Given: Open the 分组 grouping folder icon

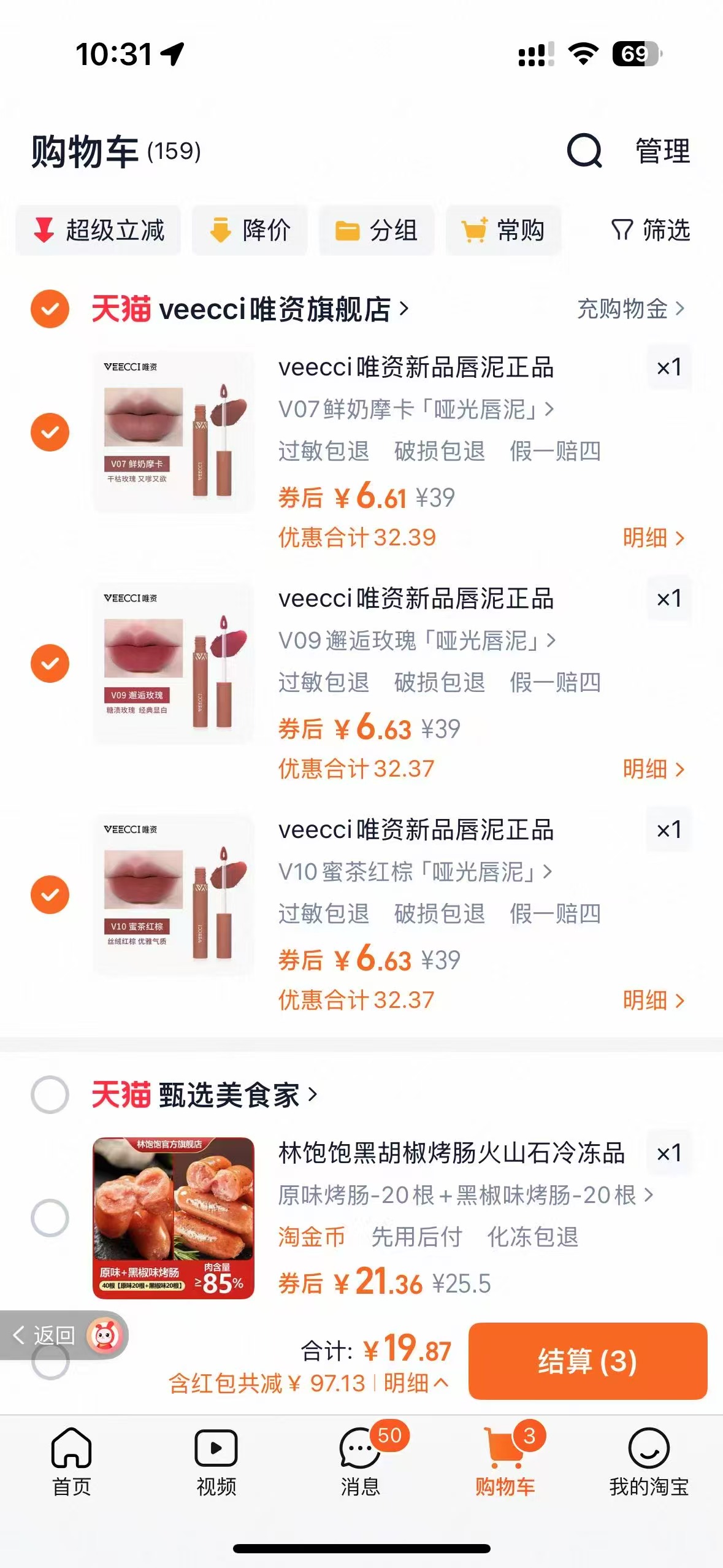Looking at the screenshot, I should [348, 230].
